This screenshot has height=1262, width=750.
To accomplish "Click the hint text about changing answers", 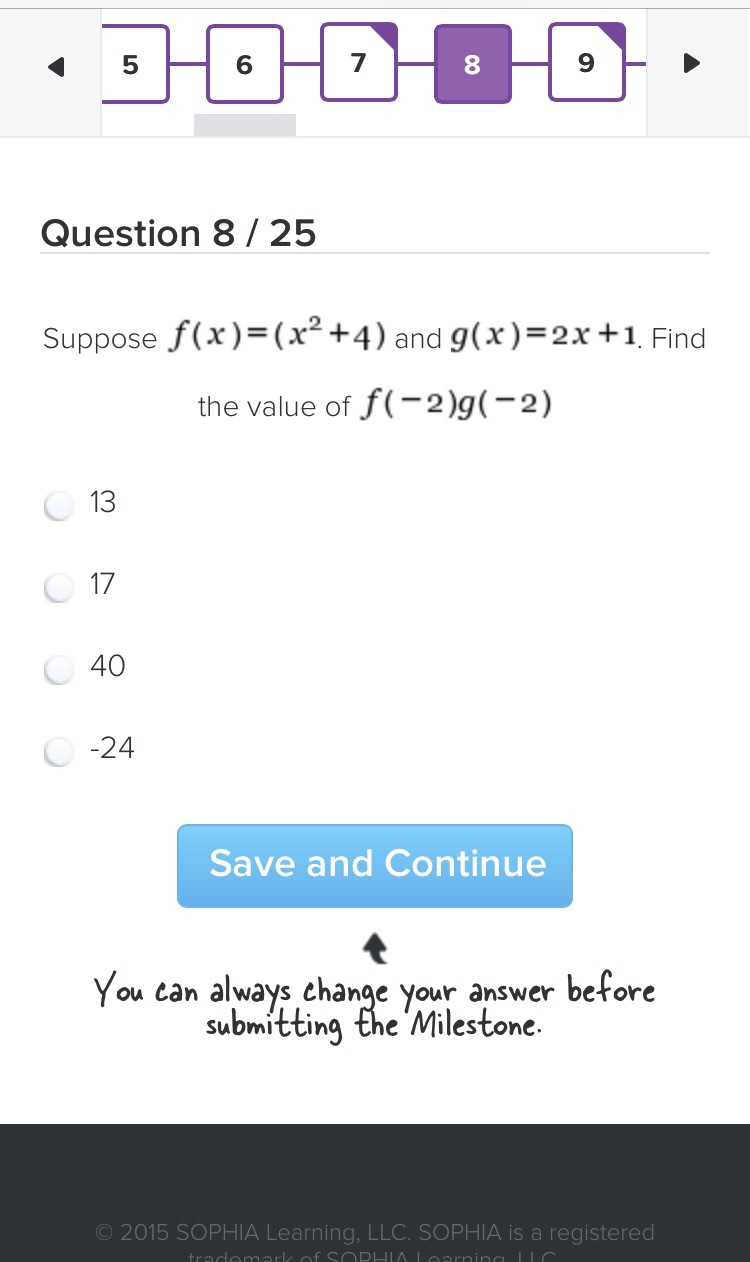I will [375, 1005].
